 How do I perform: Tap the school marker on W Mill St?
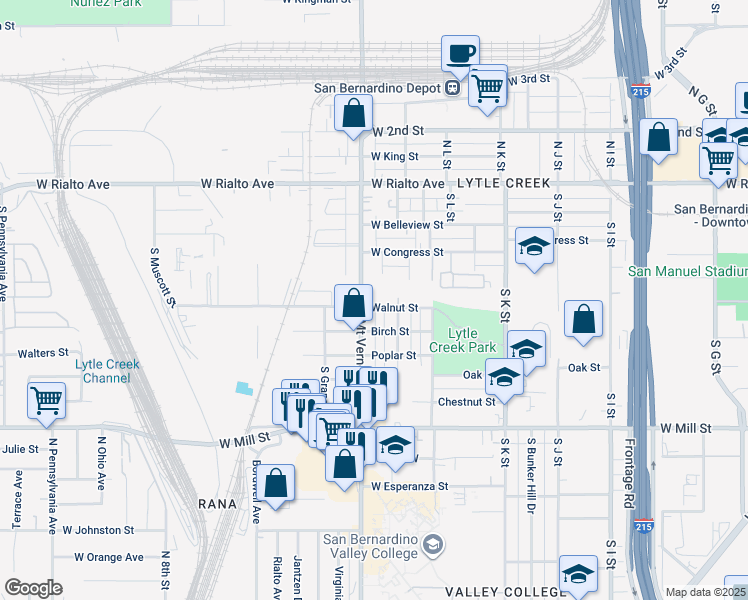[396, 445]
